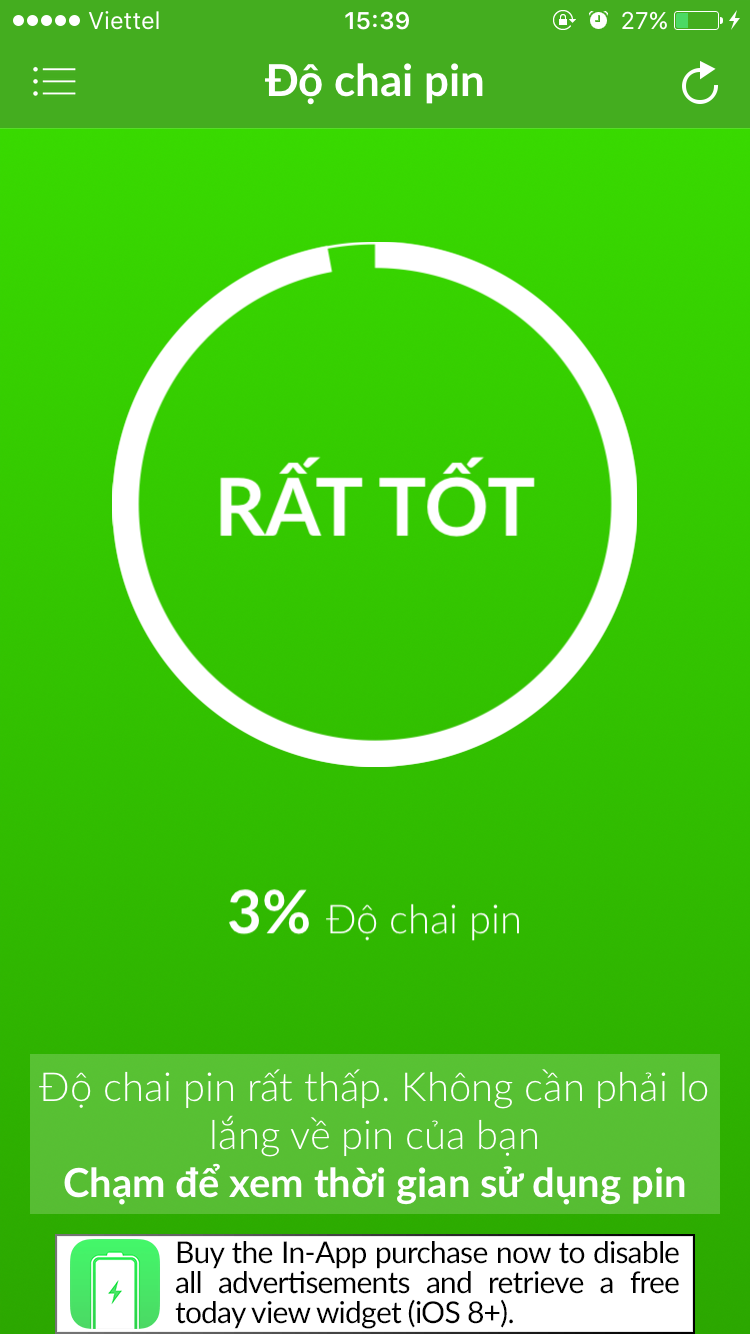
Task: Tap 'Chạm để xem thời gian sử dụng pin'
Action: (x=375, y=1184)
